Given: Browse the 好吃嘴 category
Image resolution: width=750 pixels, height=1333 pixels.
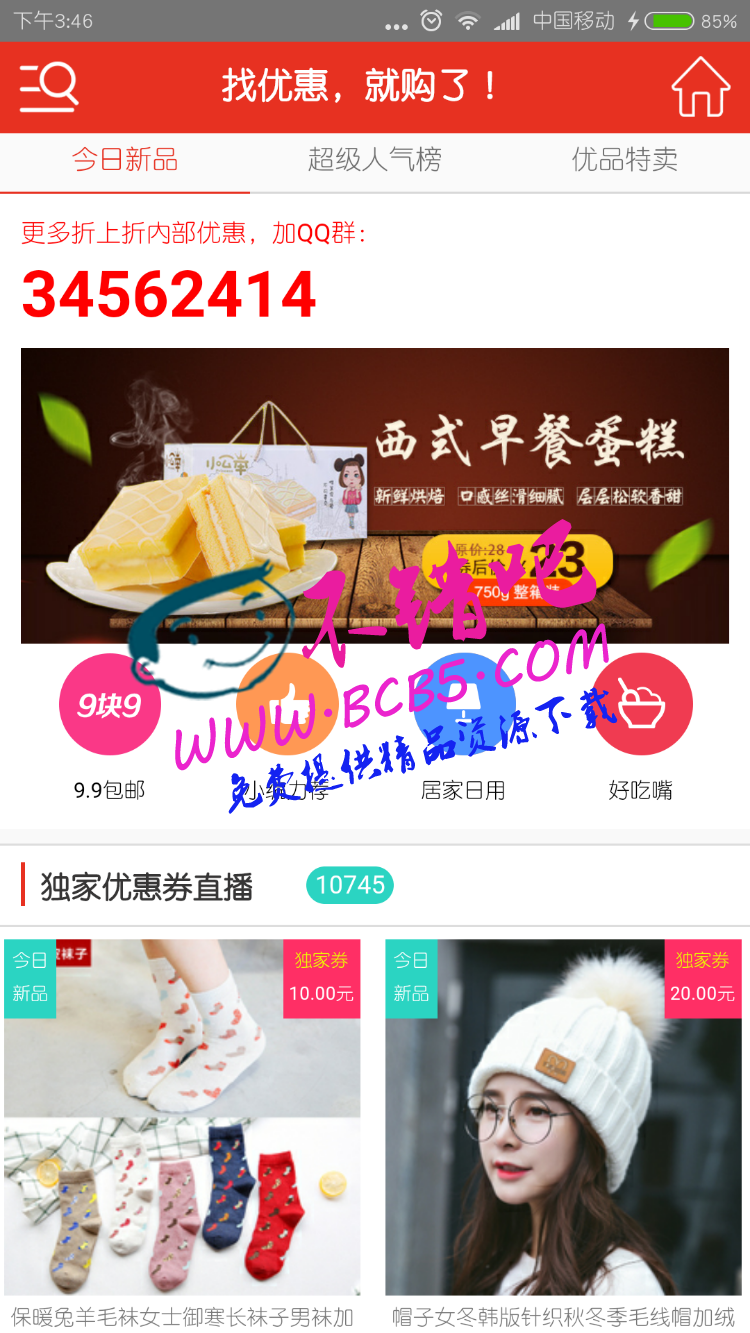Looking at the screenshot, I should [641, 705].
